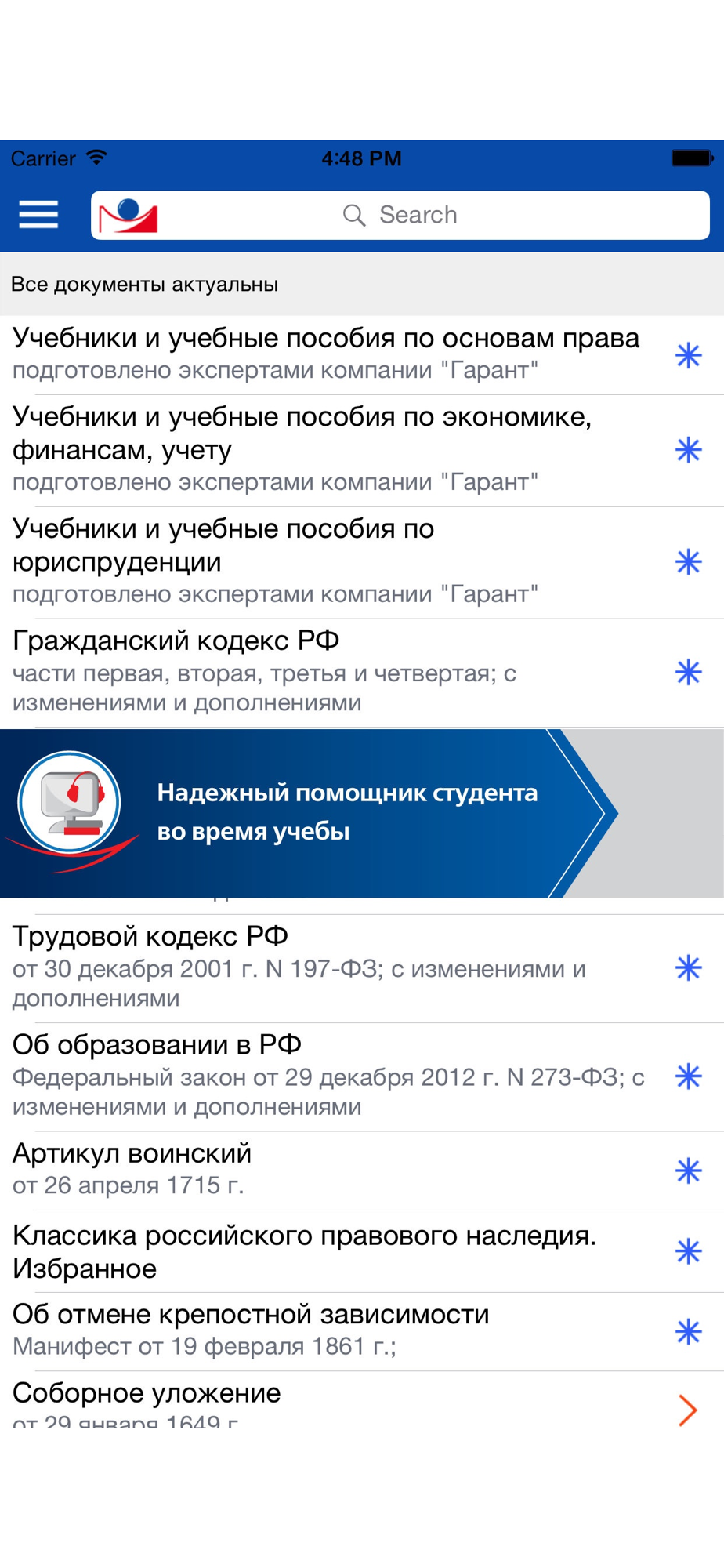Open Соборное уложение document
Screen dimensions: 724x1568
tap(362, 1400)
